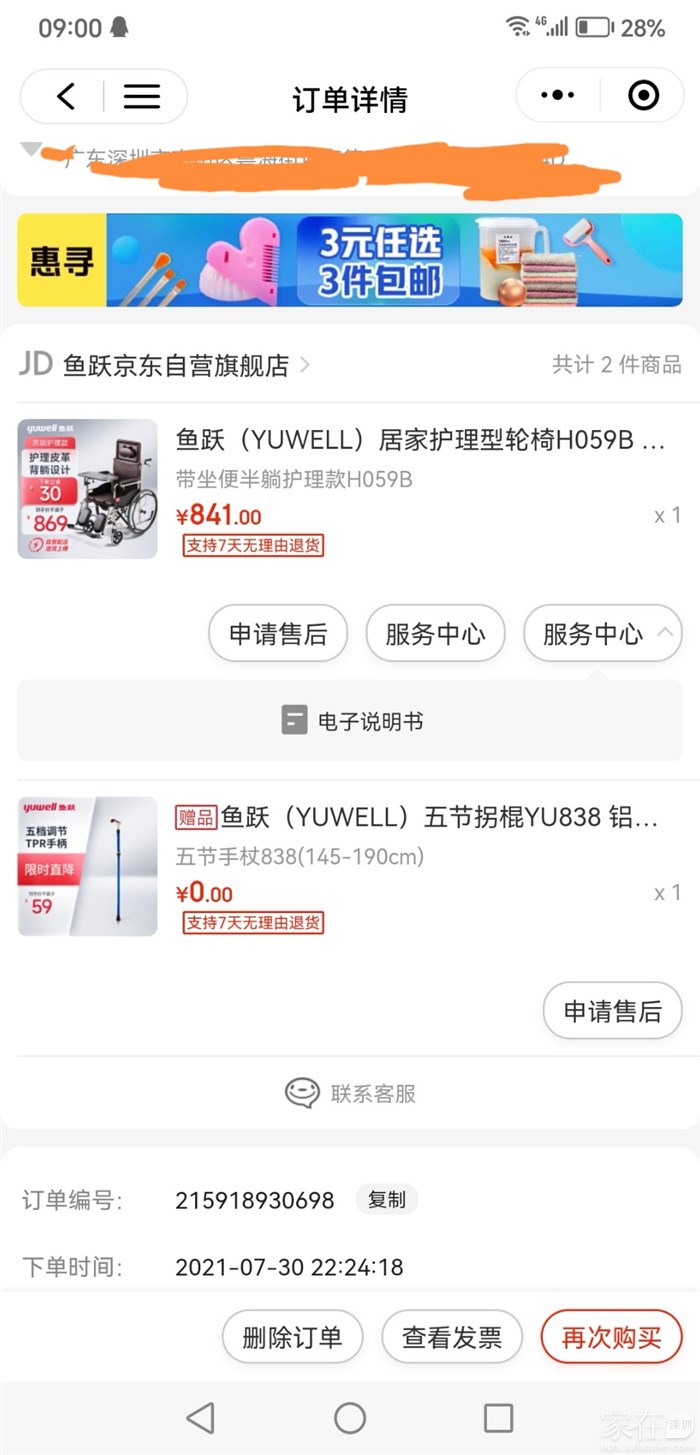Tap the system back navigation button
Image resolution: width=700 pixels, height=1455 pixels.
pyautogui.click(x=200, y=1417)
